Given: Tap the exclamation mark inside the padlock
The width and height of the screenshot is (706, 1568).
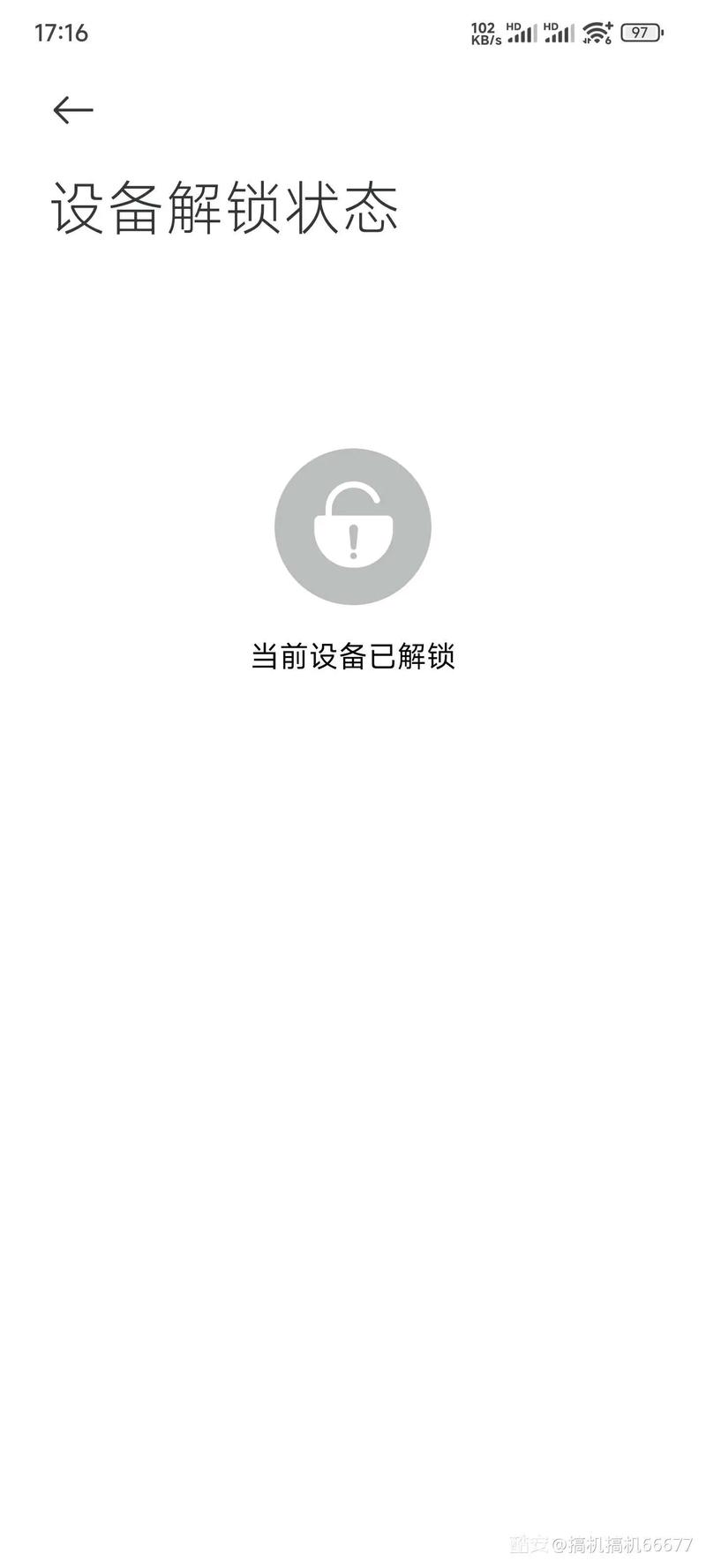Looking at the screenshot, I should point(353,541).
